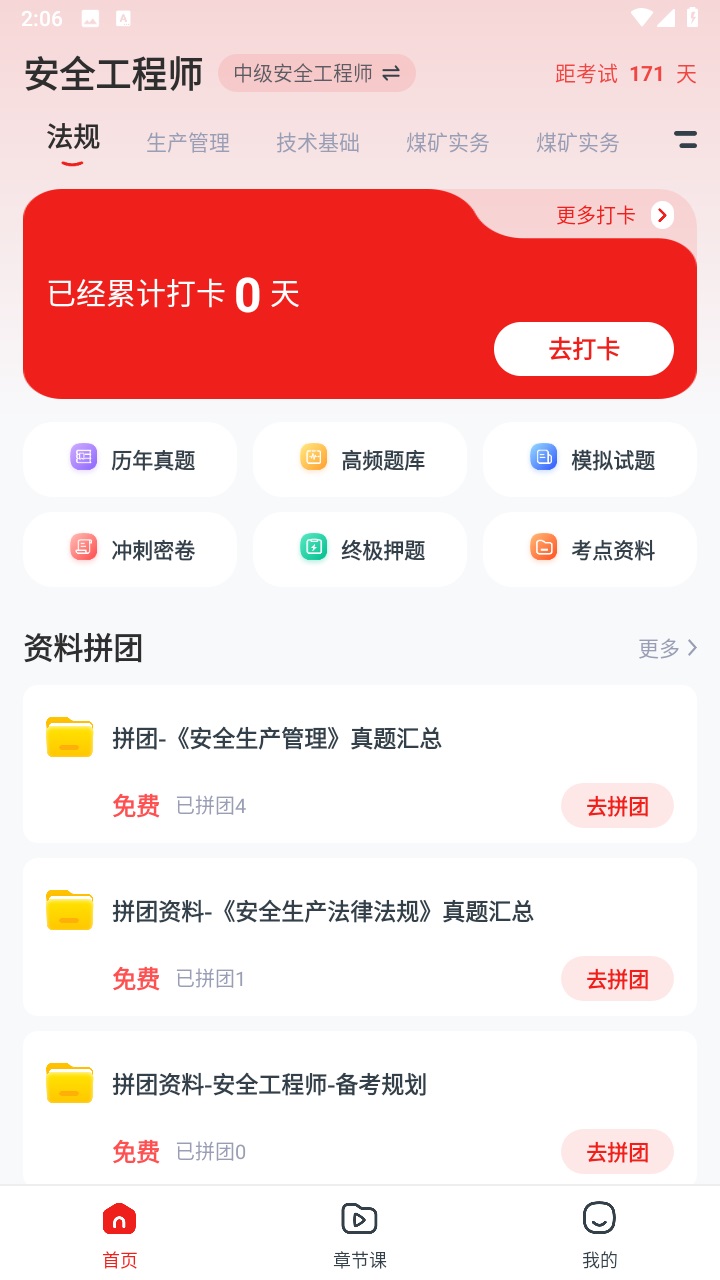Open the 我的 profile icon in bottom navigation
Screen dimensions: 720x1280
(599, 1219)
